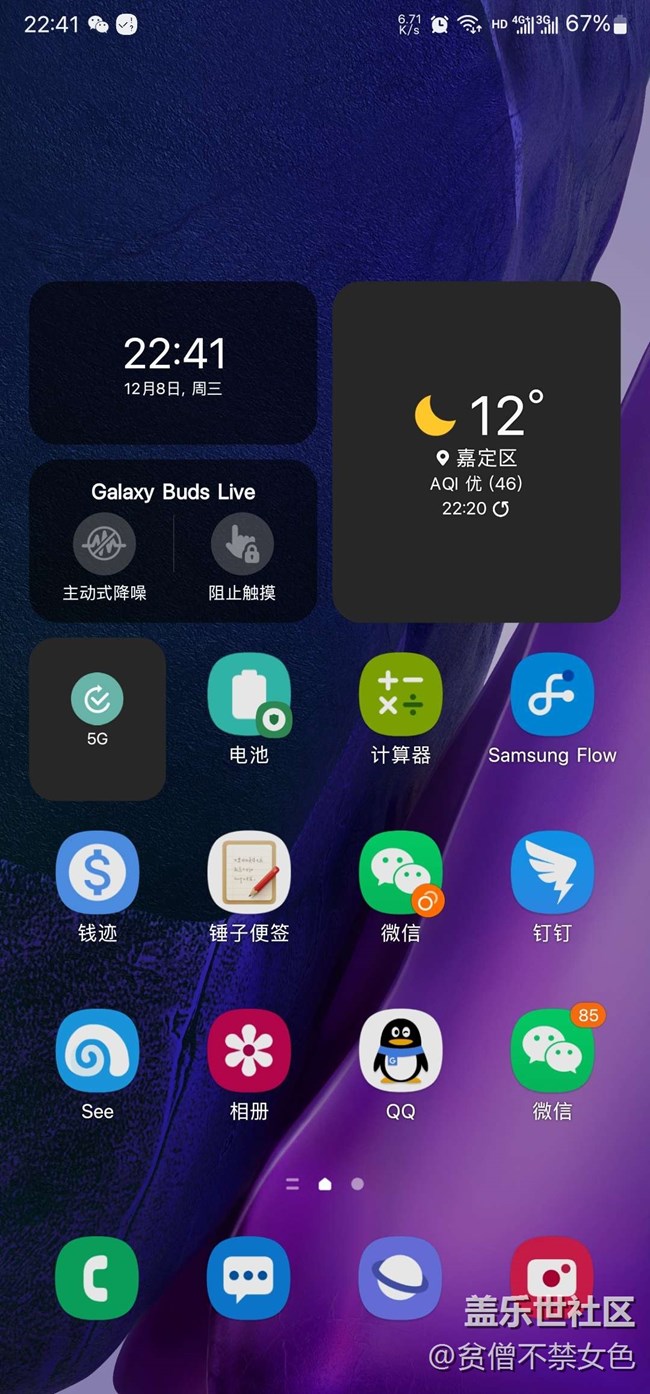650x1394 pixels.
Task: Open 微信 with 85 unread messages
Action: tap(552, 1051)
